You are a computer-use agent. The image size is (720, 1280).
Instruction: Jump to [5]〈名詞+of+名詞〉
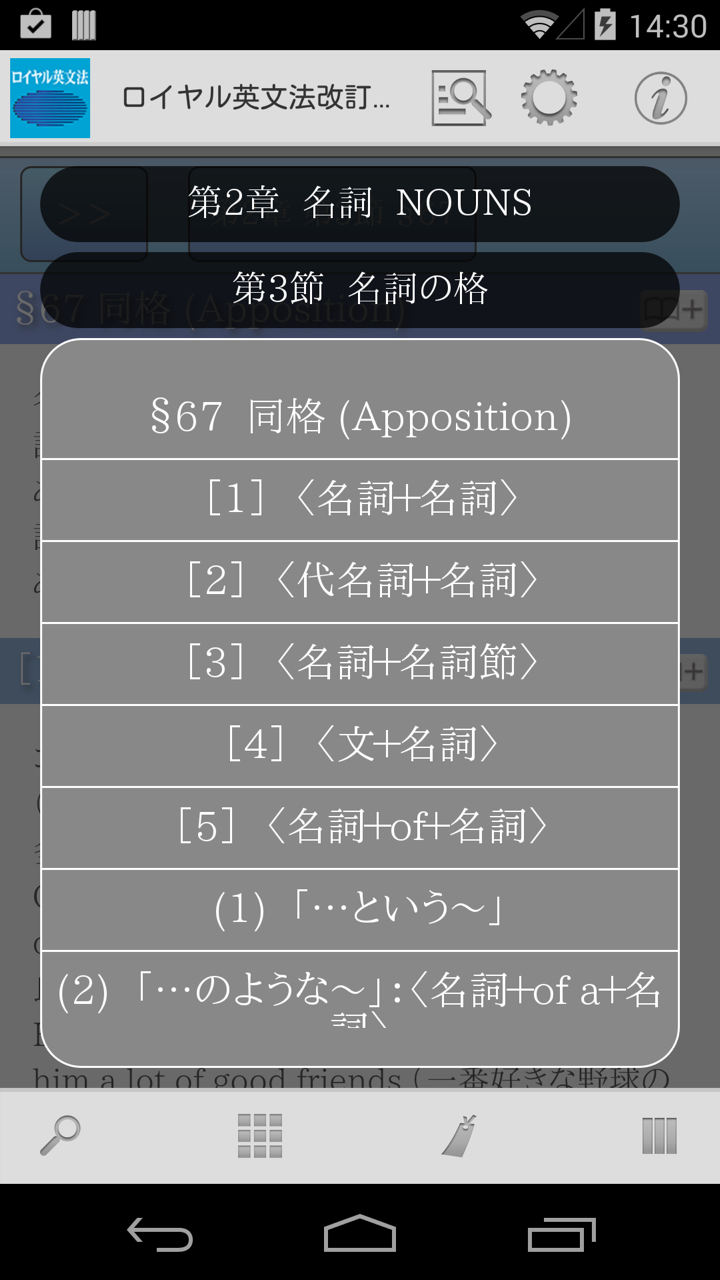360,827
